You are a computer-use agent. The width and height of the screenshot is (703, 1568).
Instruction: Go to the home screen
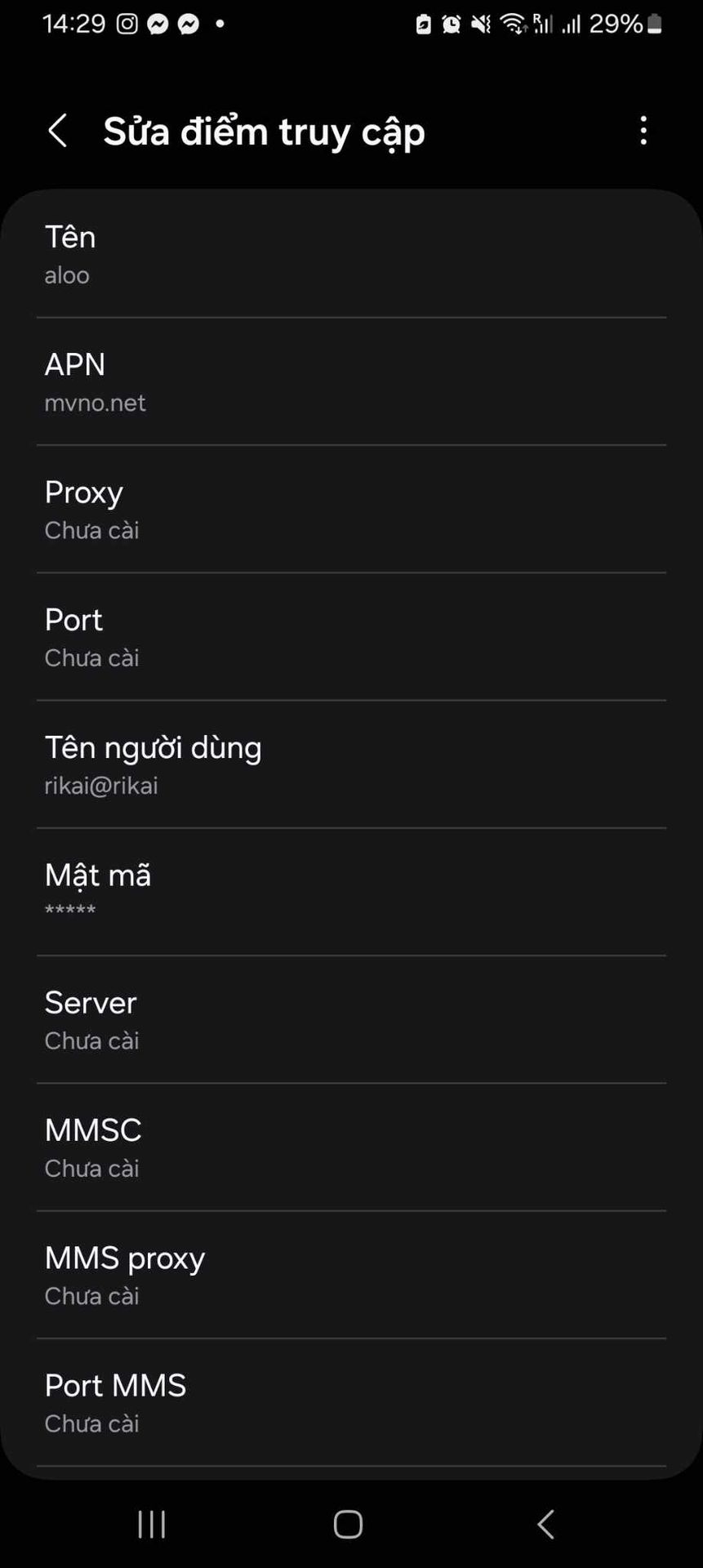[x=348, y=1524]
